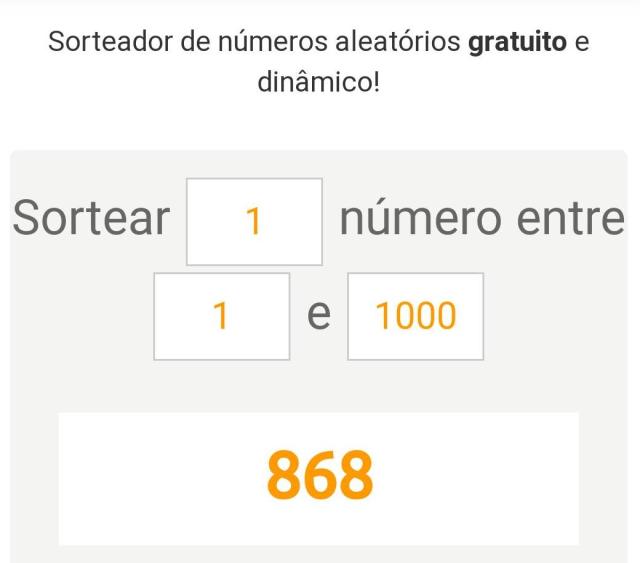Tap the minimum value field showing 1
640x563 pixels.
click(222, 316)
